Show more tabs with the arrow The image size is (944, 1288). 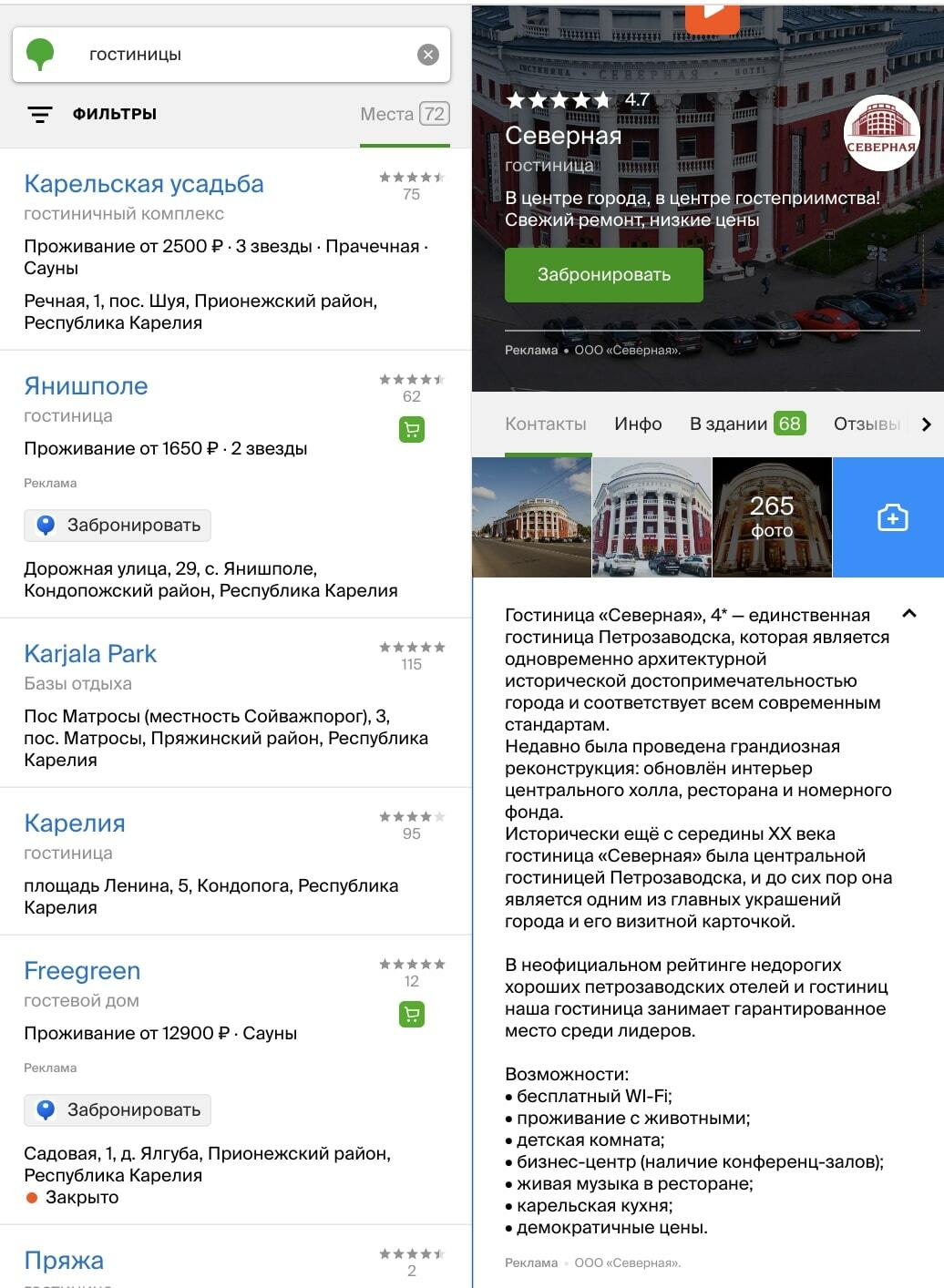point(927,424)
